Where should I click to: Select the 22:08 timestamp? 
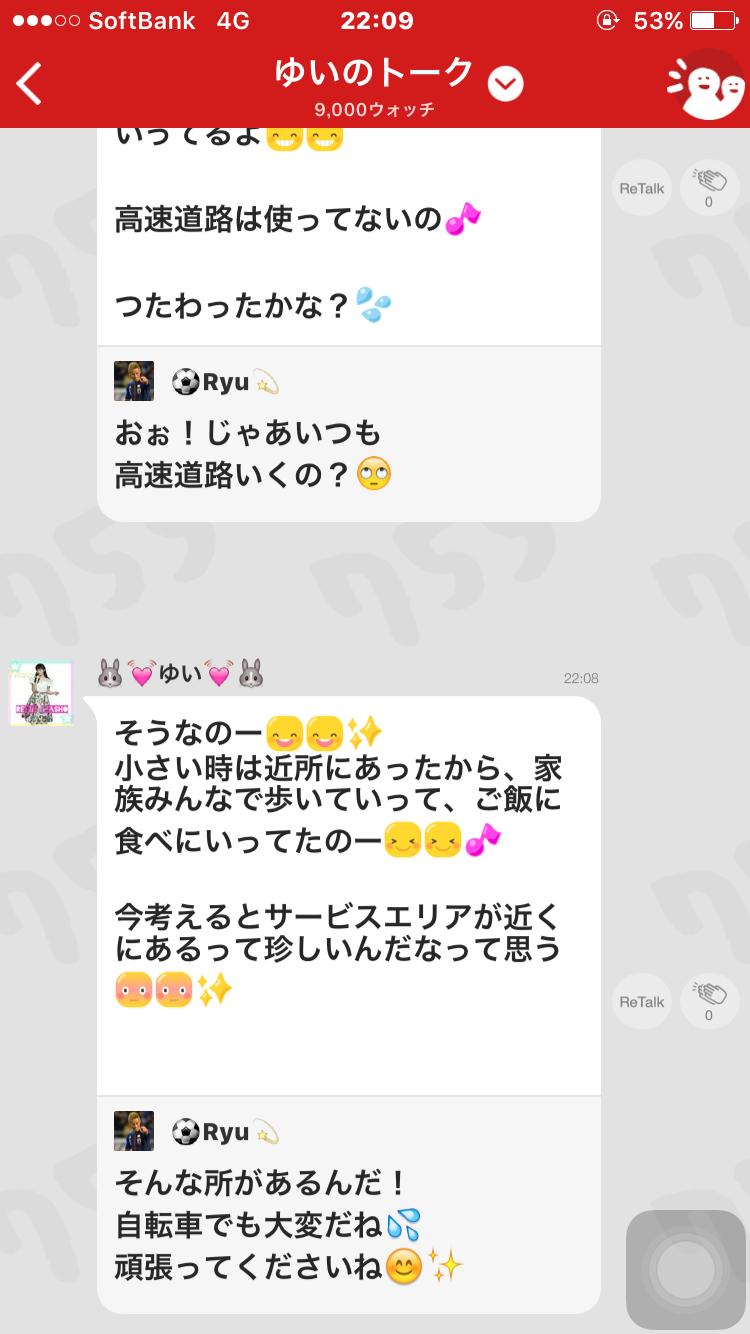coord(581,677)
